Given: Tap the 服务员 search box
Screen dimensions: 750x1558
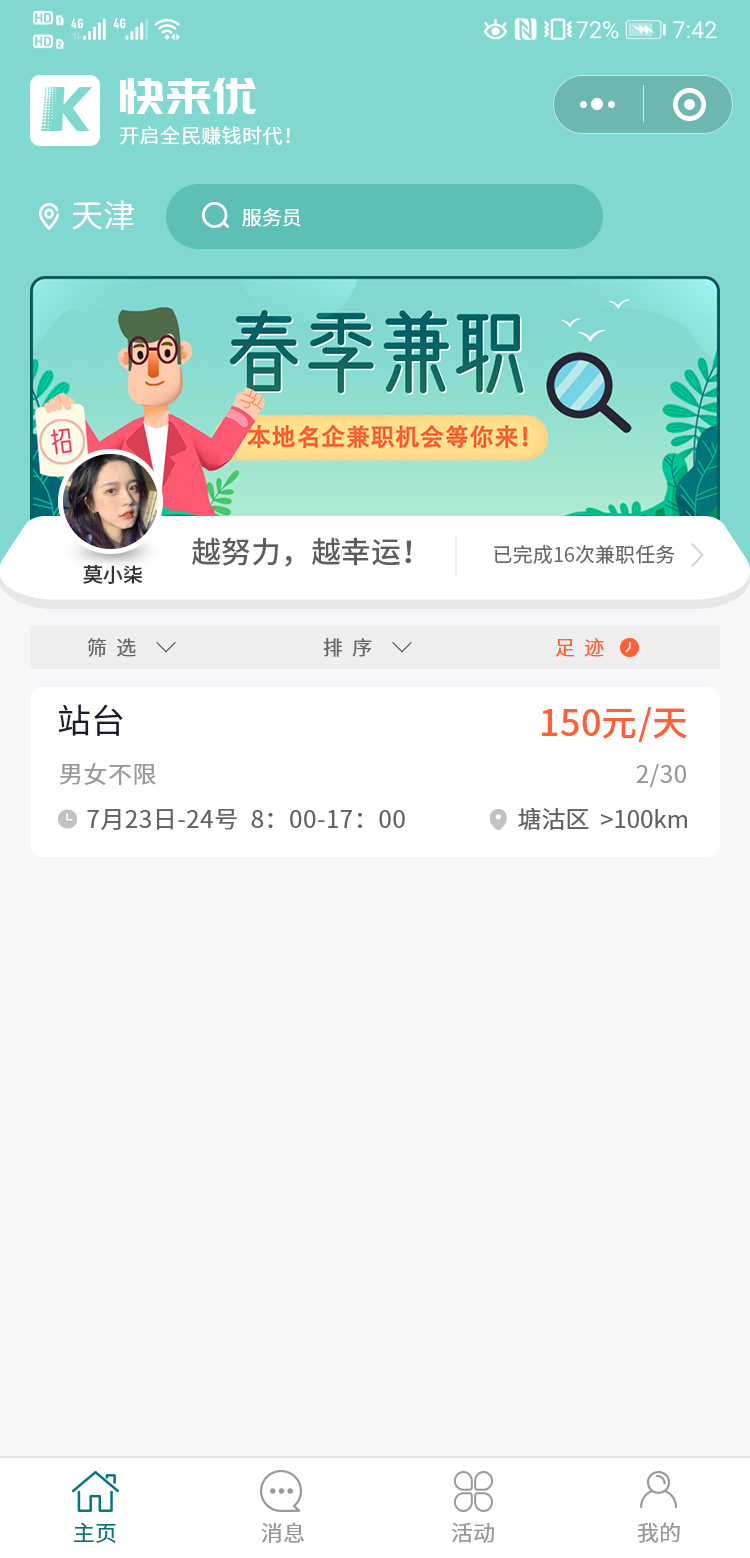Looking at the screenshot, I should pyautogui.click(x=384, y=216).
